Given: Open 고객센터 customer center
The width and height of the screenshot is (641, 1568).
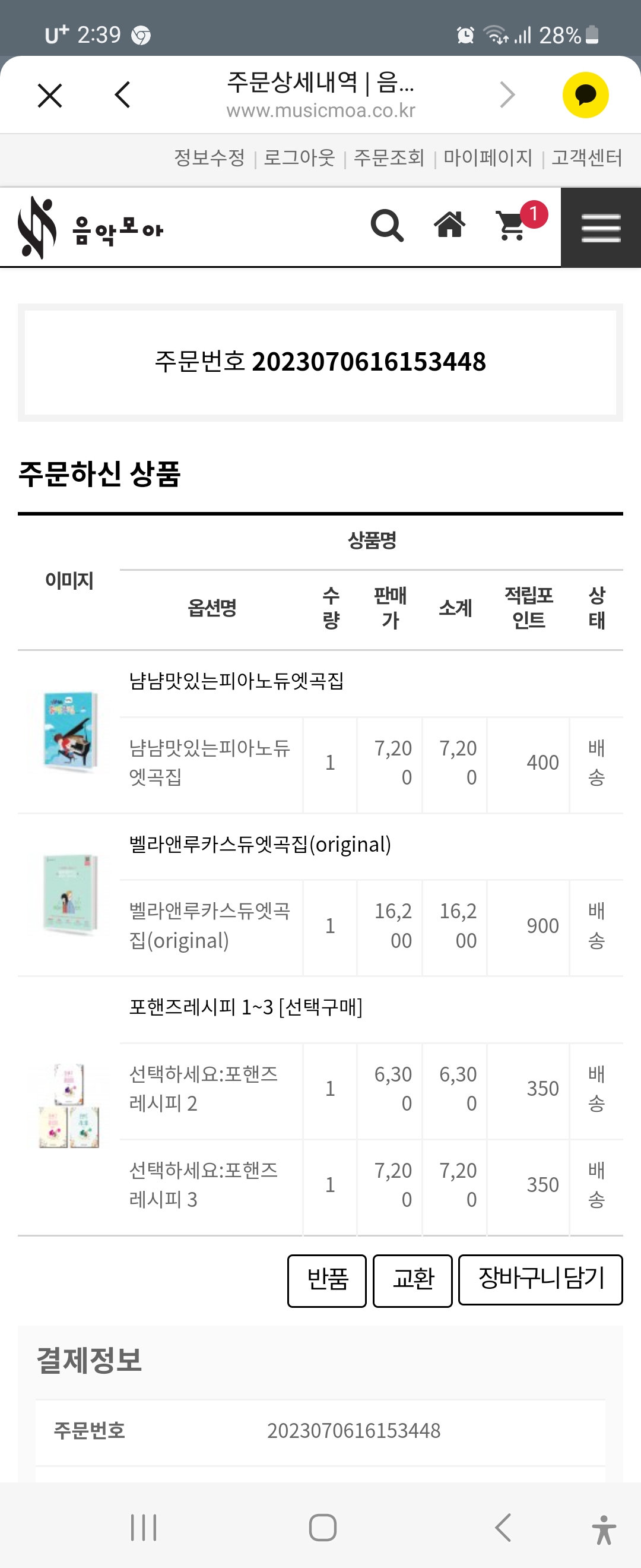Looking at the screenshot, I should click(586, 157).
